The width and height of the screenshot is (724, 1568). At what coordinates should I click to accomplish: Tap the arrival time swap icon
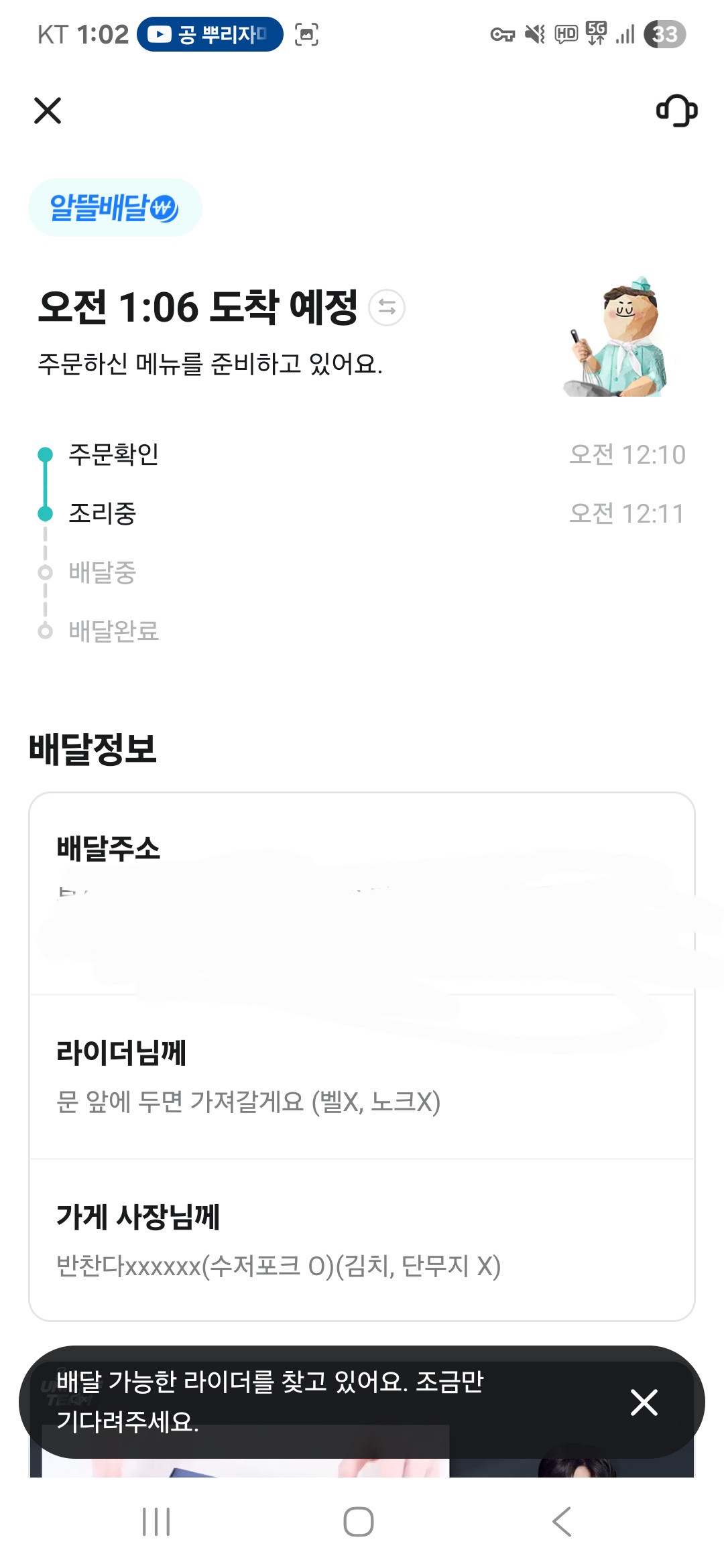click(x=387, y=308)
